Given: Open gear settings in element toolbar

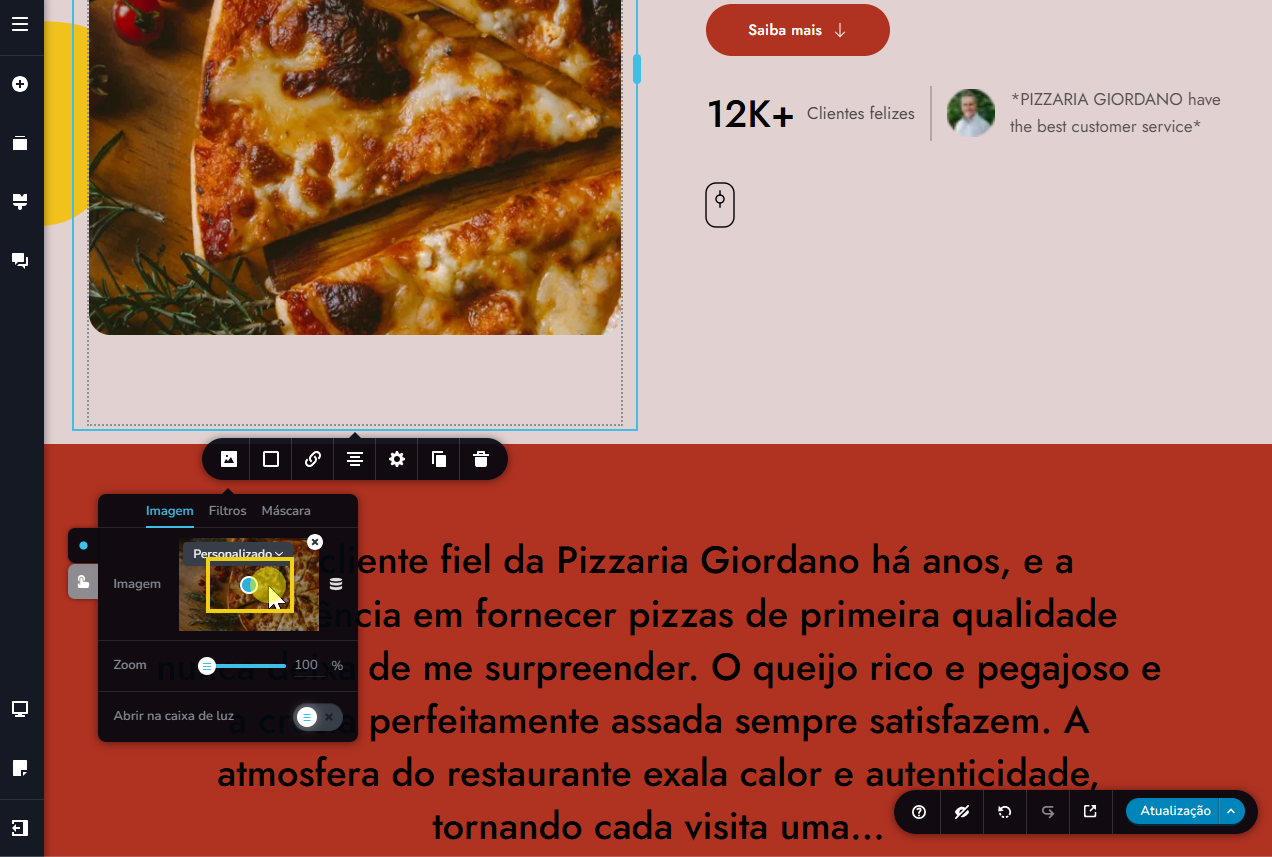Looking at the screenshot, I should point(397,459).
